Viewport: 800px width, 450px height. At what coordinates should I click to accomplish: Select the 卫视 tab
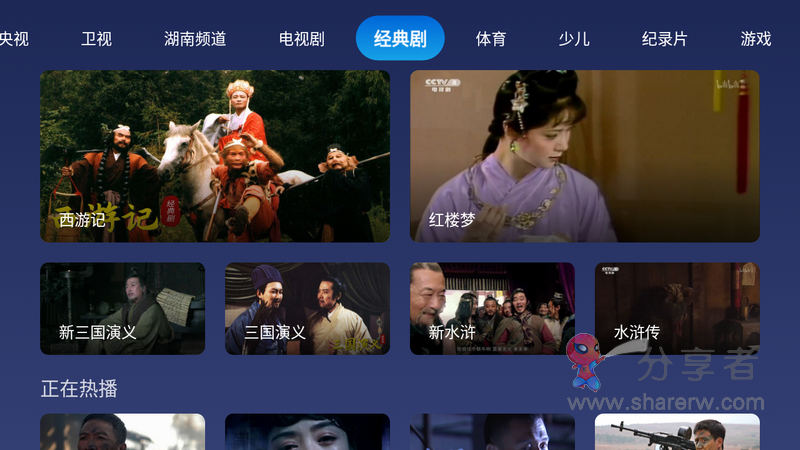(96, 39)
